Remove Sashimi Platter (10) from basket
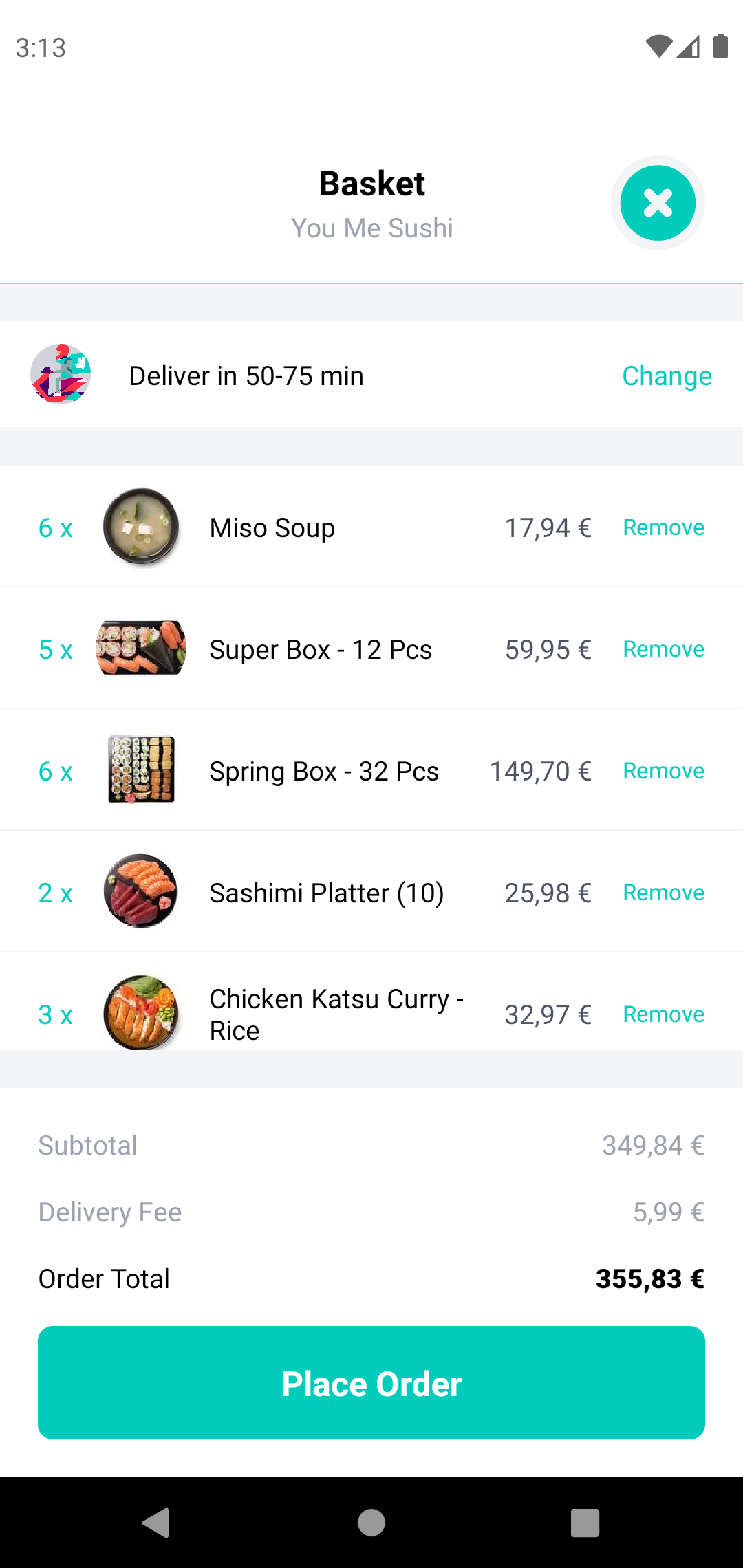Image resolution: width=743 pixels, height=1568 pixels. coord(663,893)
